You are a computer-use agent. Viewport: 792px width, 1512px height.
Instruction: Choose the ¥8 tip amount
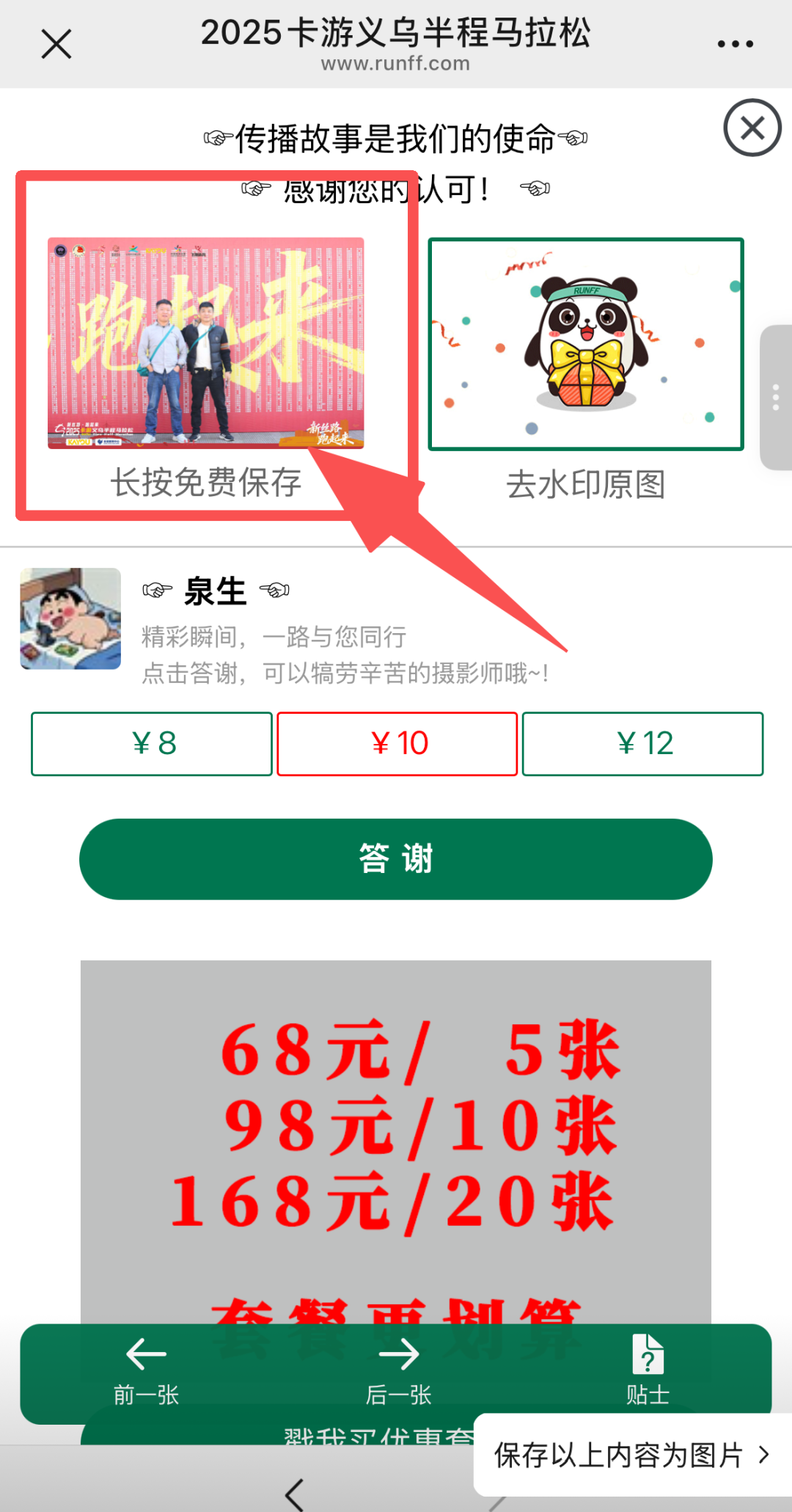pyautogui.click(x=152, y=743)
